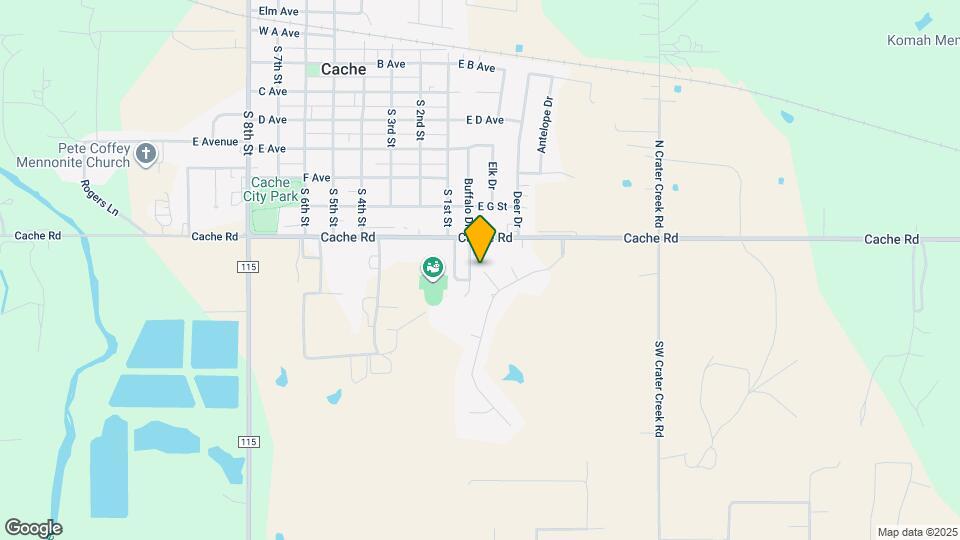Open the Pete Coffey Mennonite Church pin

click(x=146, y=154)
